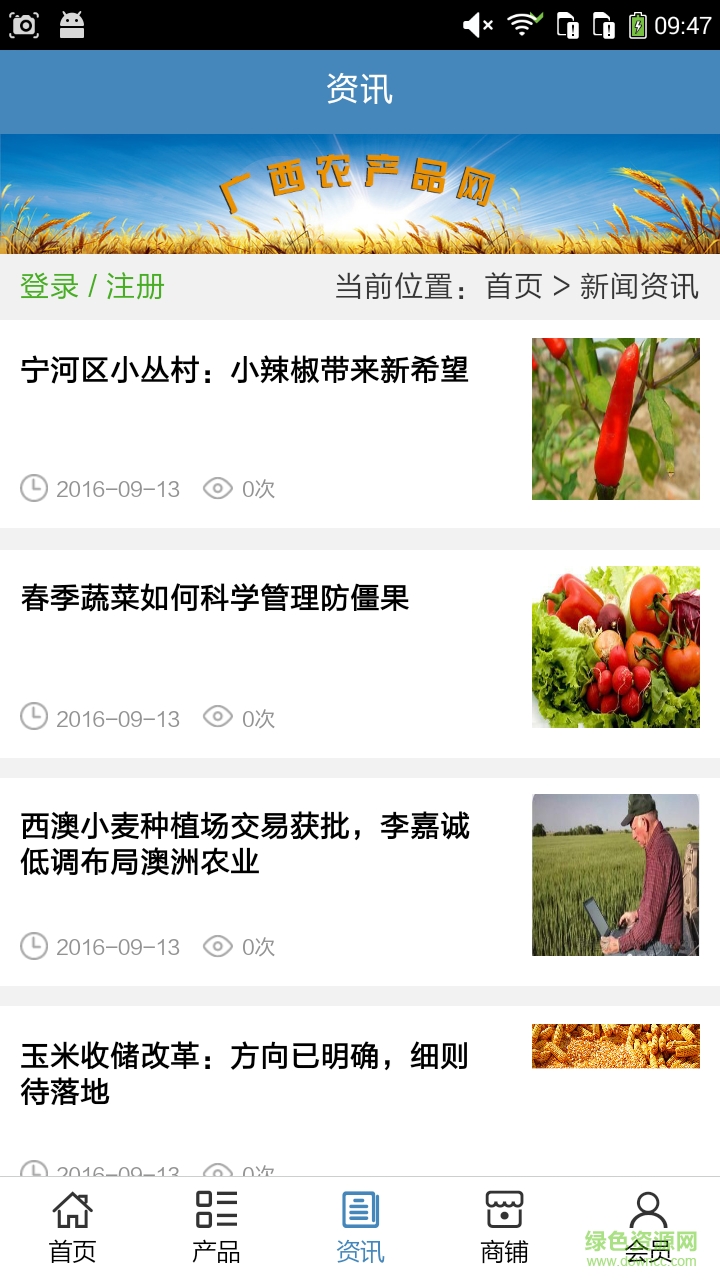
Task: Tap the 登录 / 注册 login link
Action: pyautogui.click(x=92, y=287)
